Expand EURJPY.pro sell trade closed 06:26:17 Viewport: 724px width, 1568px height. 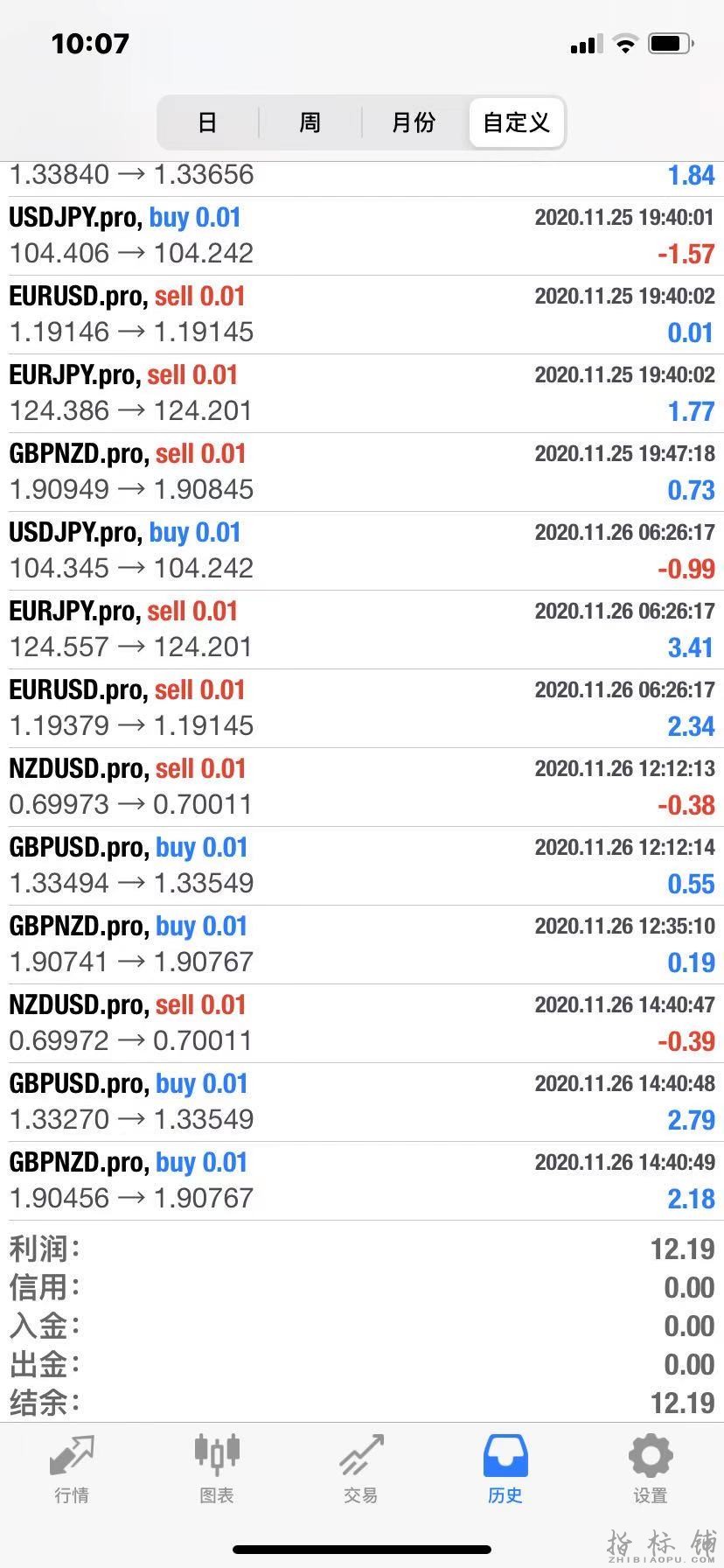tap(362, 629)
